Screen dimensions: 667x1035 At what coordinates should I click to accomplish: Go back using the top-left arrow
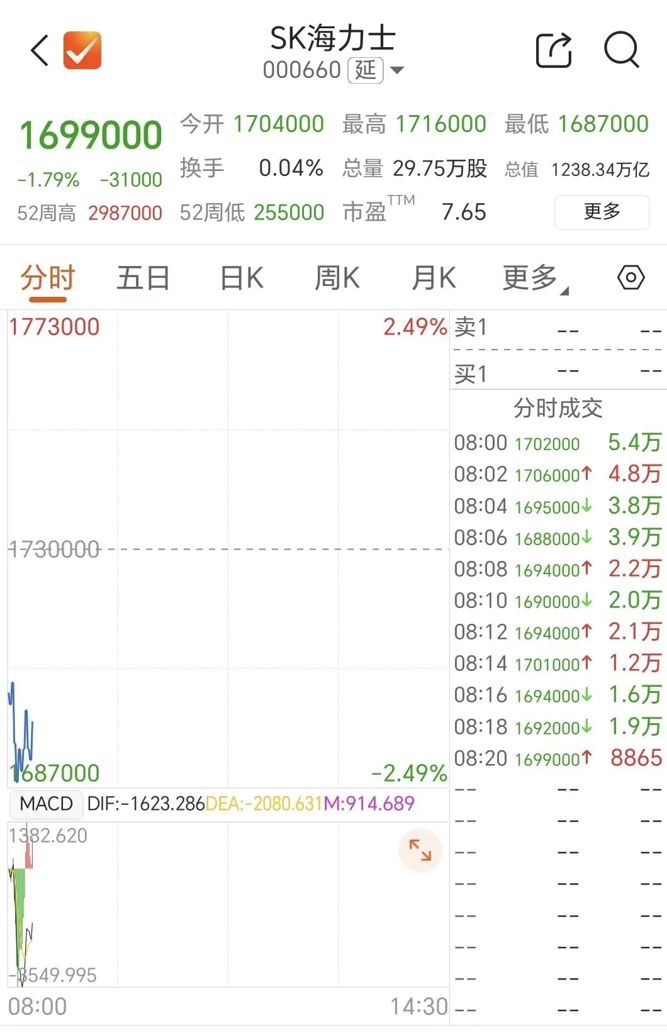(40, 50)
